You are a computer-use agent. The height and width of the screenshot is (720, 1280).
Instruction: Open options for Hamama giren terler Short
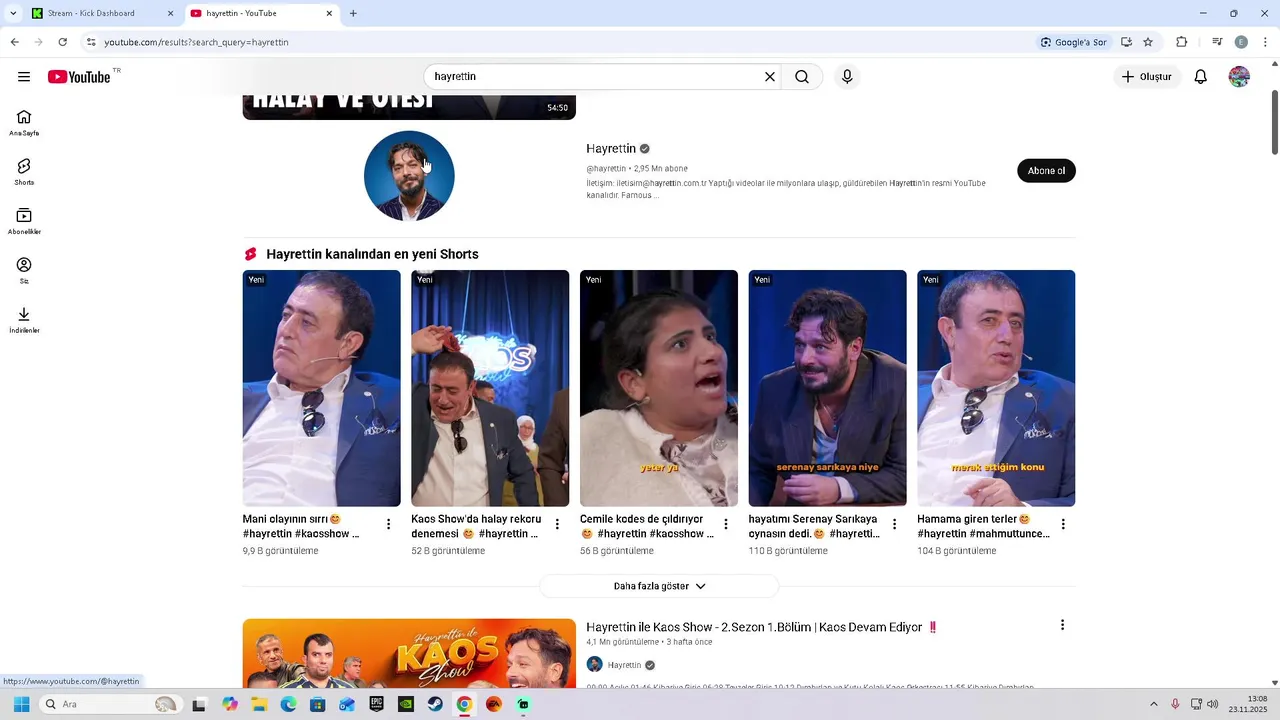point(1063,524)
